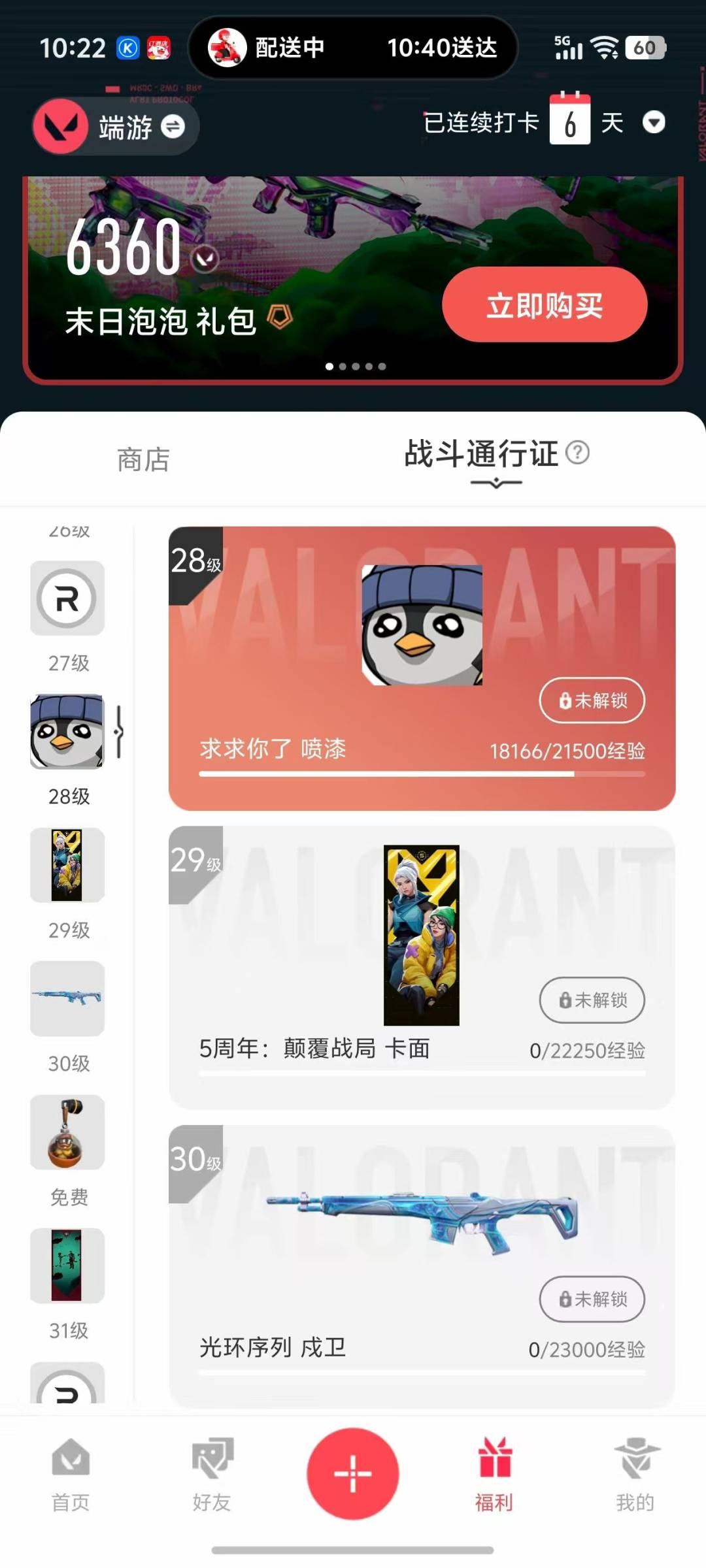
Task: Select the 30级 gun skin in sidebar
Action: click(67, 998)
